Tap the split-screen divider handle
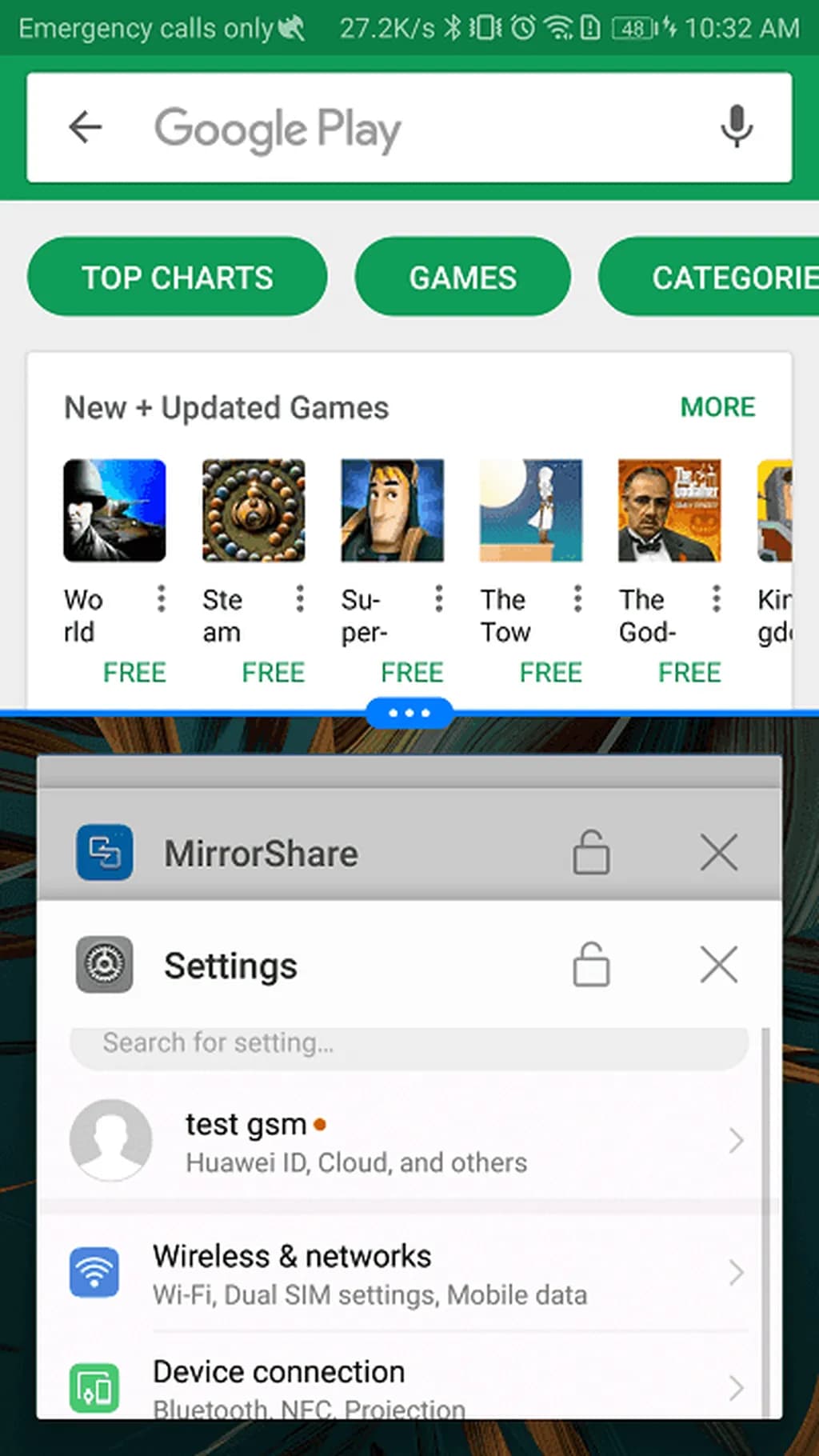 click(409, 712)
